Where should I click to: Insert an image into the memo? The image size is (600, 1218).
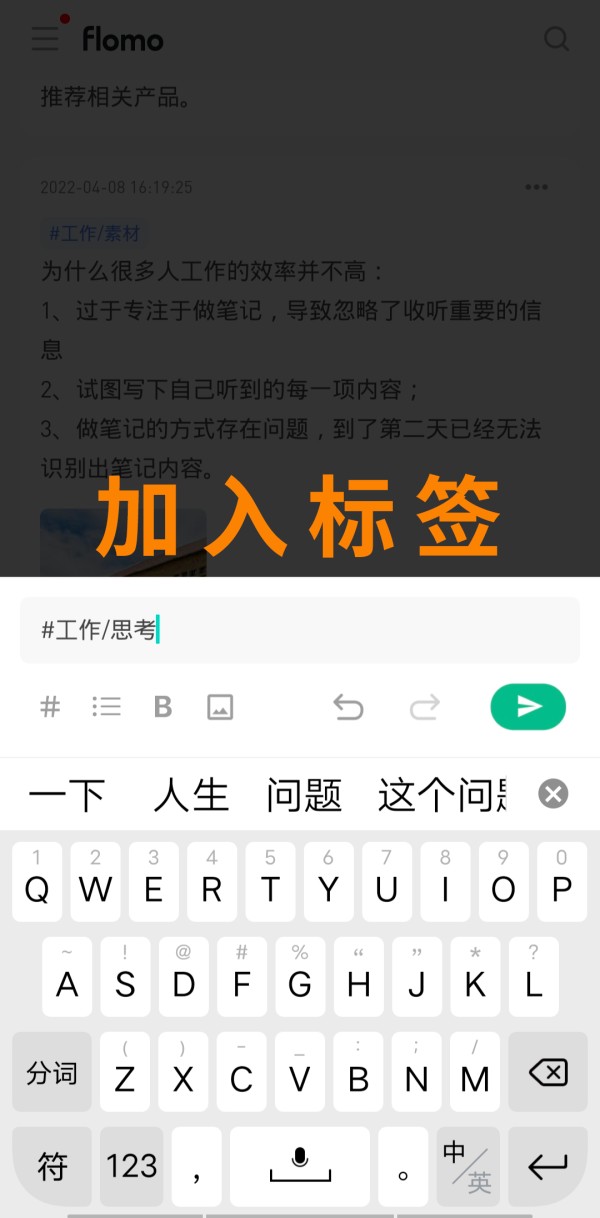pos(220,707)
